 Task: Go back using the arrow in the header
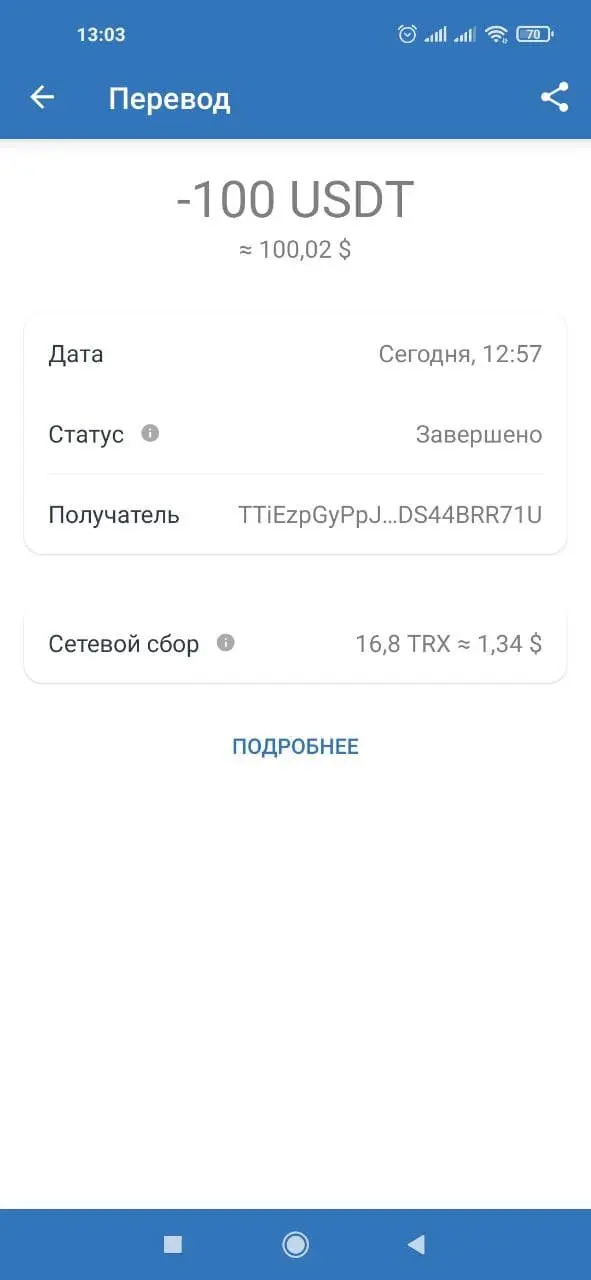pos(42,97)
